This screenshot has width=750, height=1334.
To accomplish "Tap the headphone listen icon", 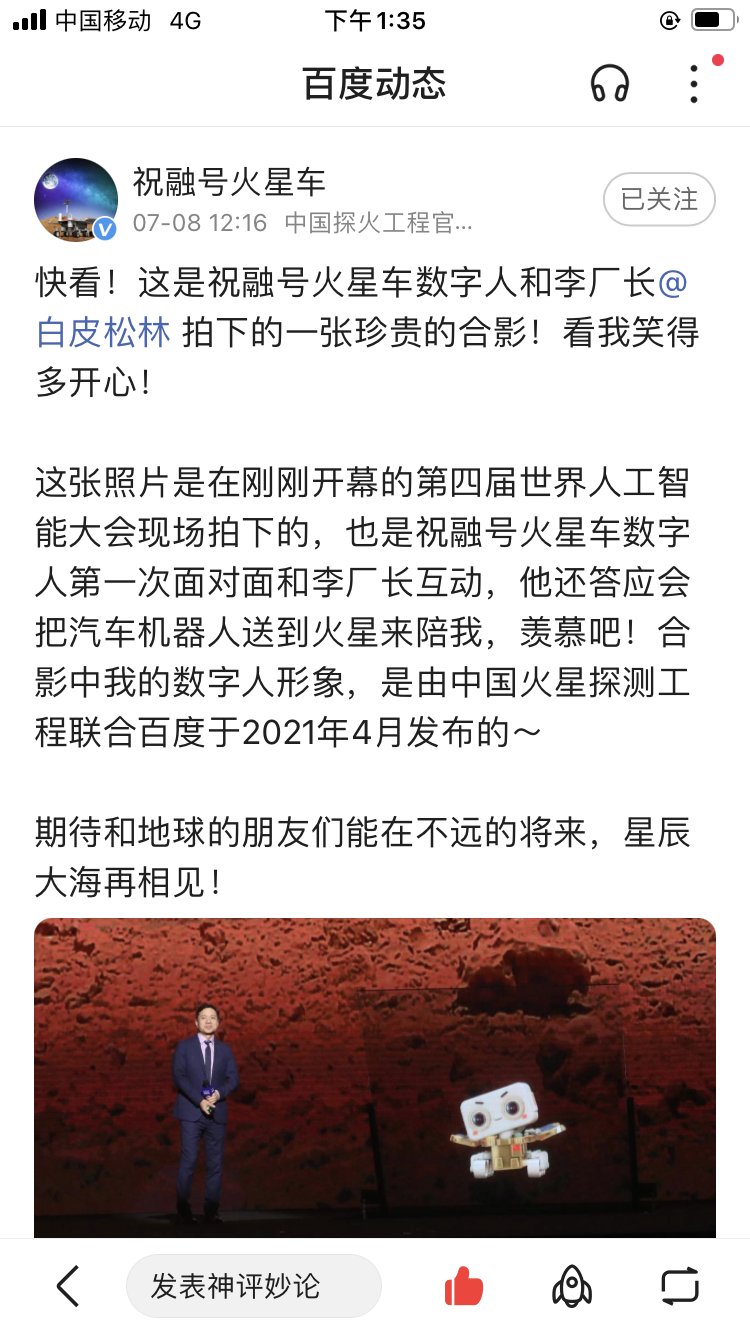I will [609, 84].
